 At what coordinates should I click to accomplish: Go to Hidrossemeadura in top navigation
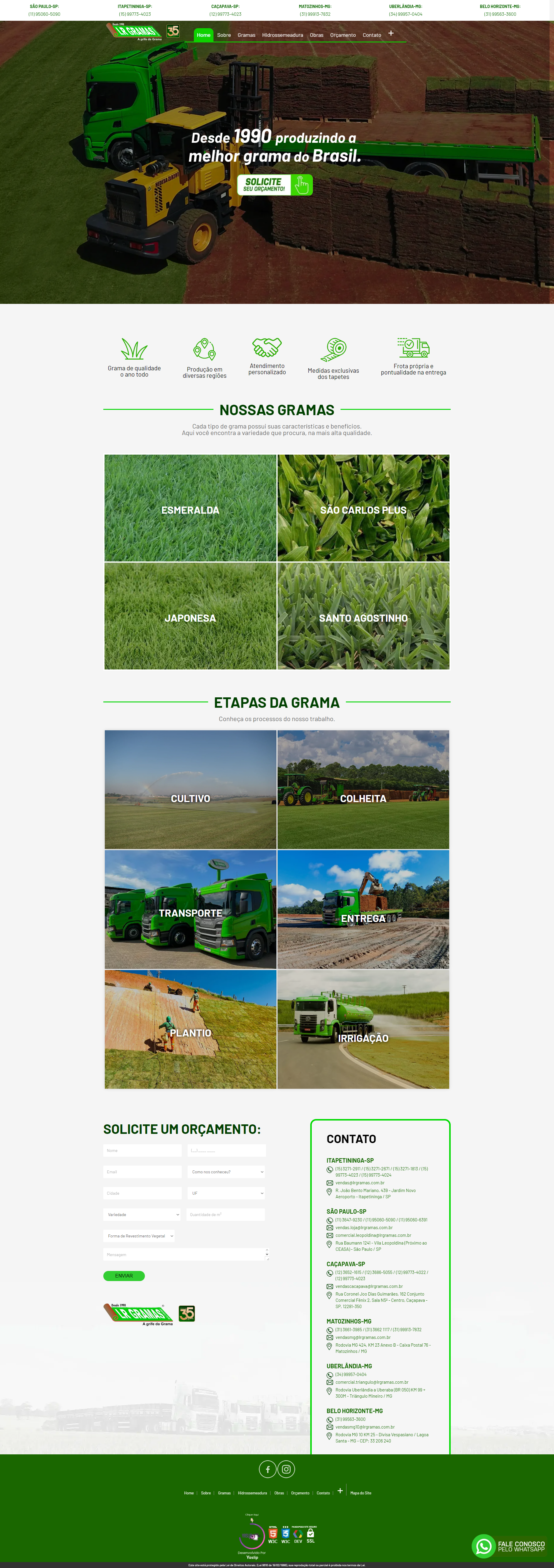pyautogui.click(x=282, y=35)
